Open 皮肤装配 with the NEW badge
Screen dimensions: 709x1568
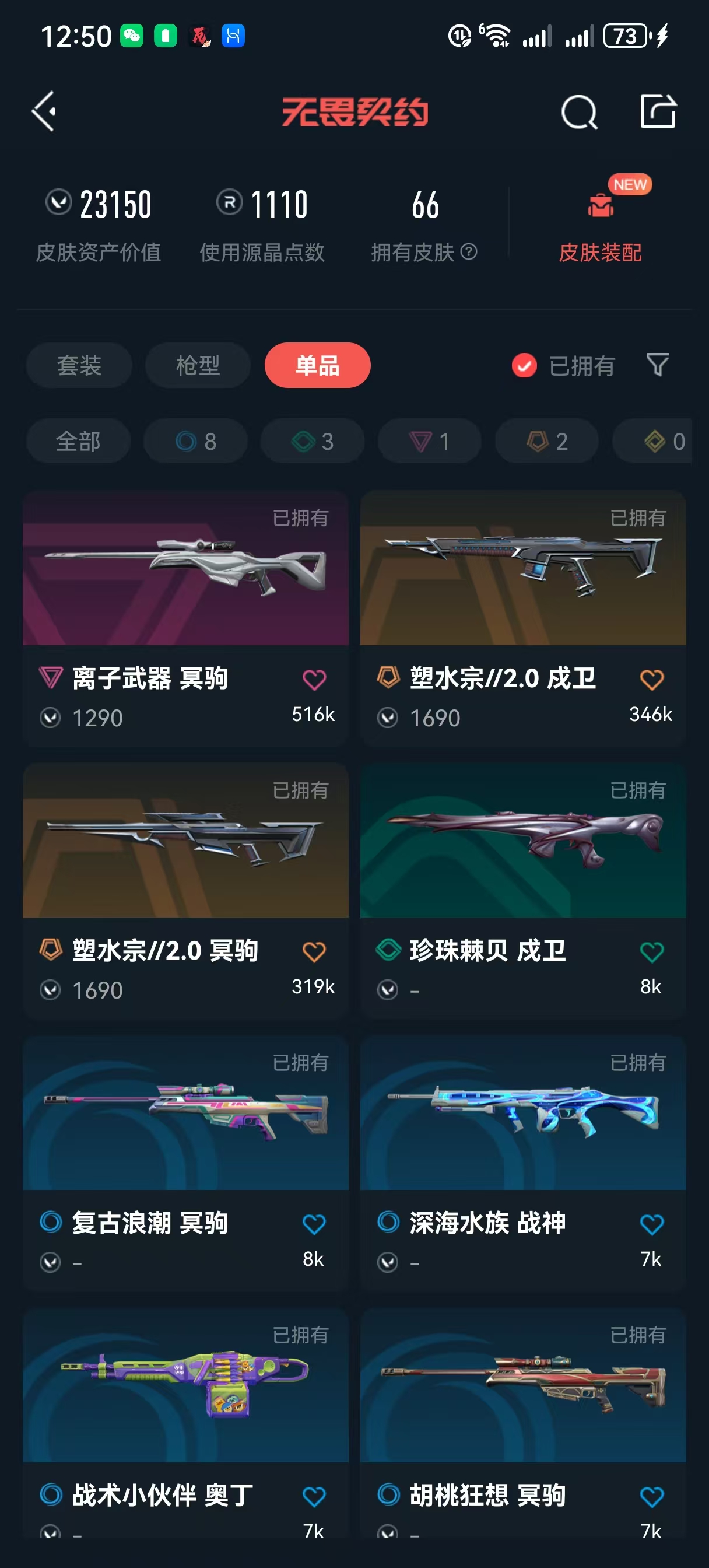601,226
